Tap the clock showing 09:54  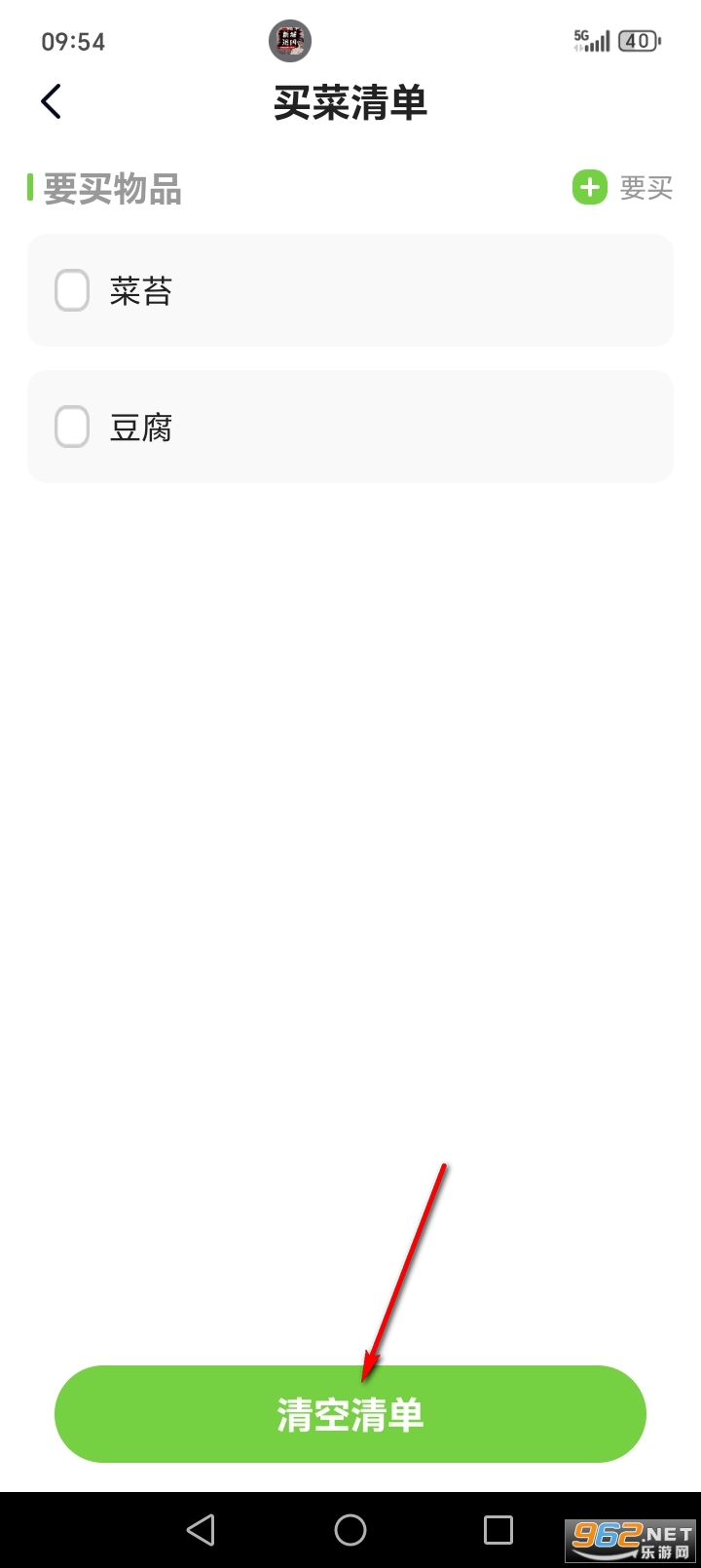(x=72, y=41)
